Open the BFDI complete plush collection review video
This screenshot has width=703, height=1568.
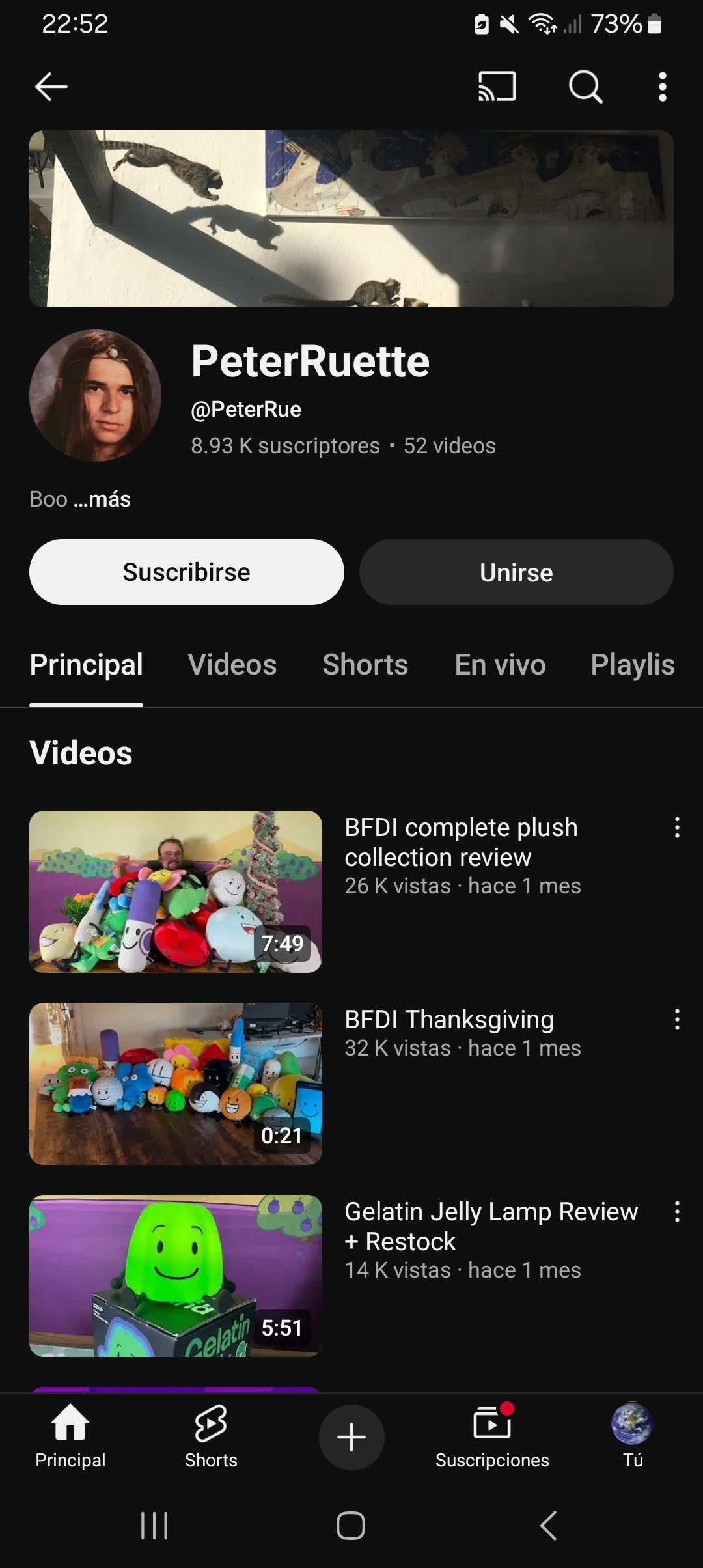pos(176,891)
